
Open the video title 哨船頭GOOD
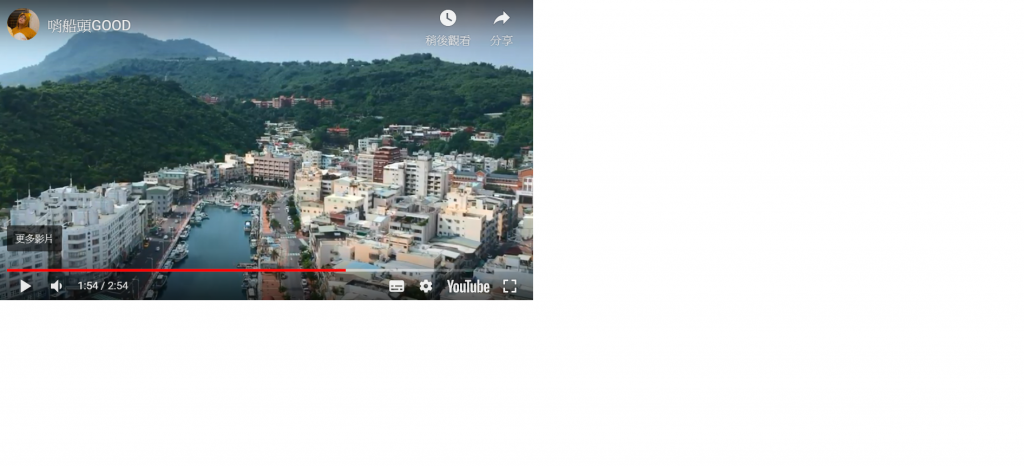point(89,26)
